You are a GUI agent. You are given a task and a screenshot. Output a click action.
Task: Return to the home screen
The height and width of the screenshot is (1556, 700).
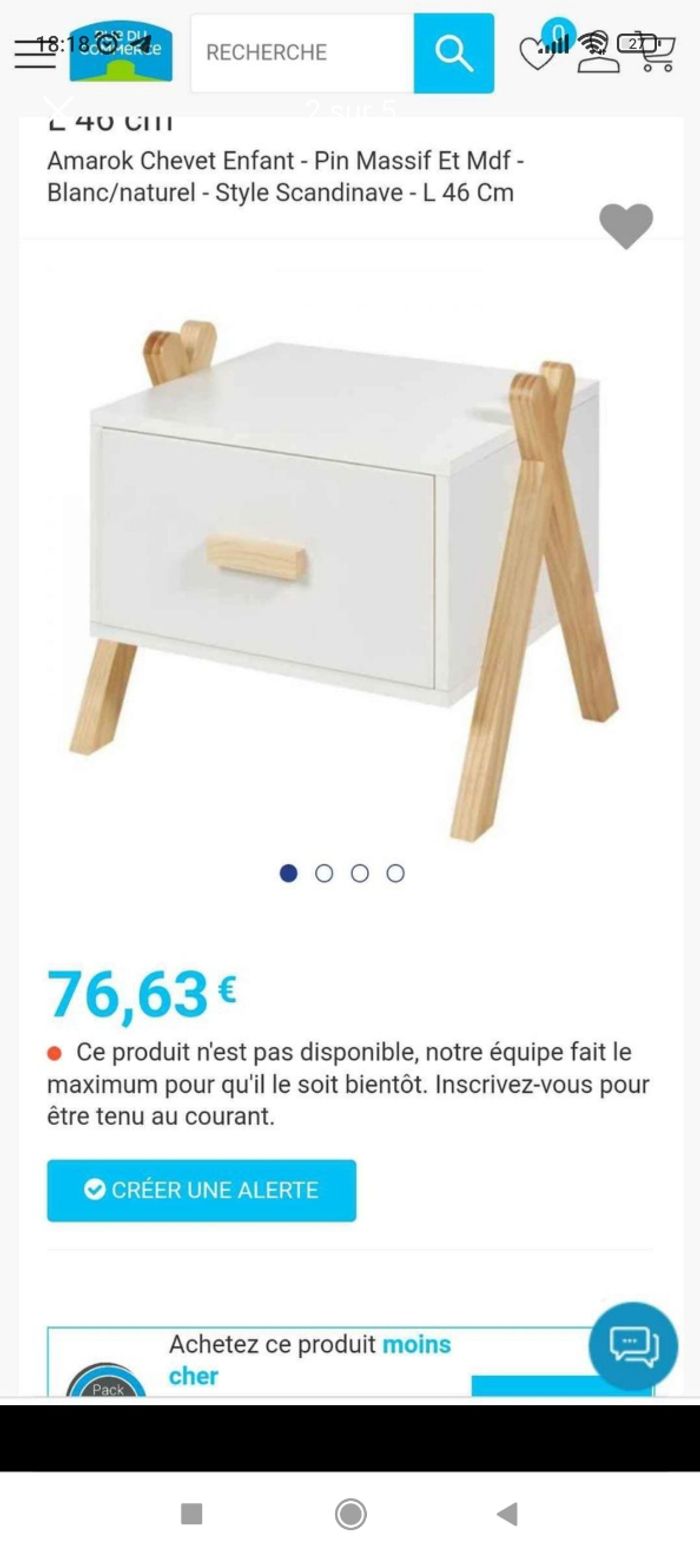click(350, 1514)
